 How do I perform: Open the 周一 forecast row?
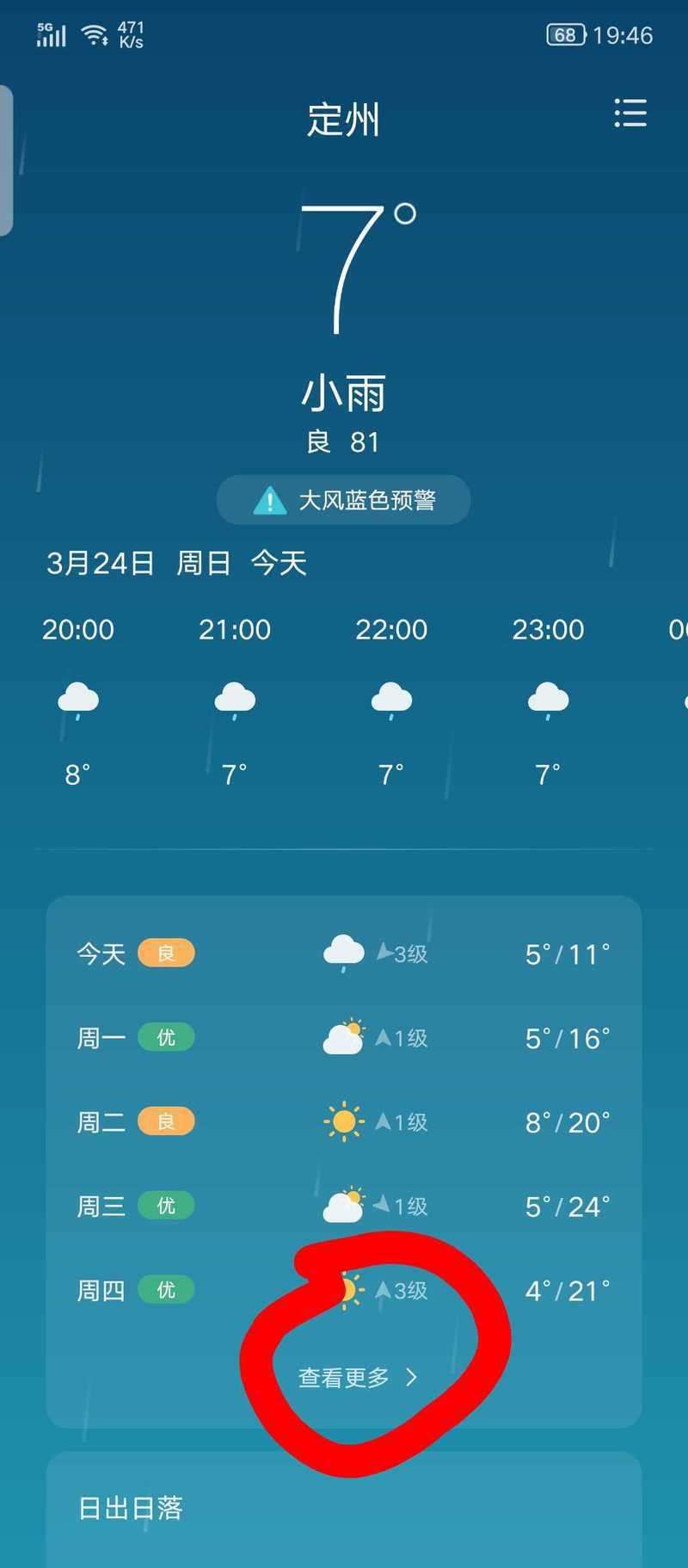tap(344, 1038)
